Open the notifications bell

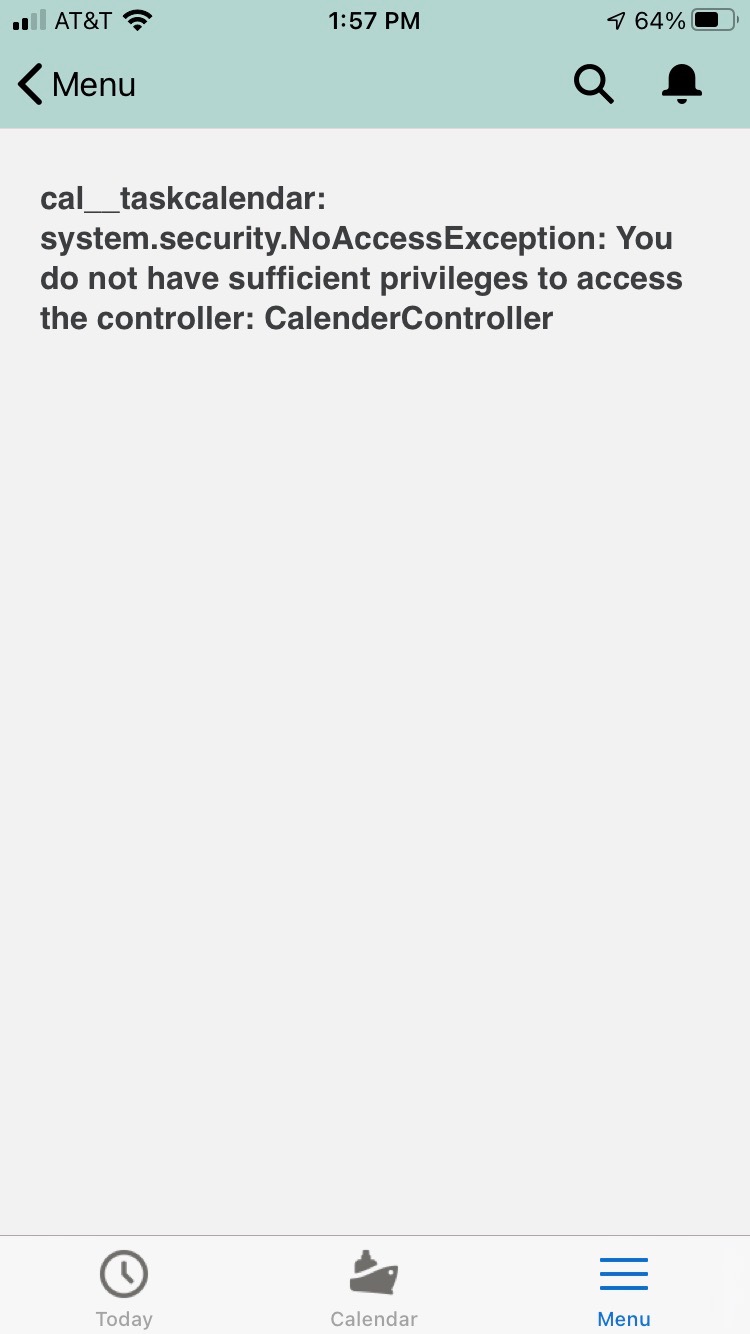[682, 85]
